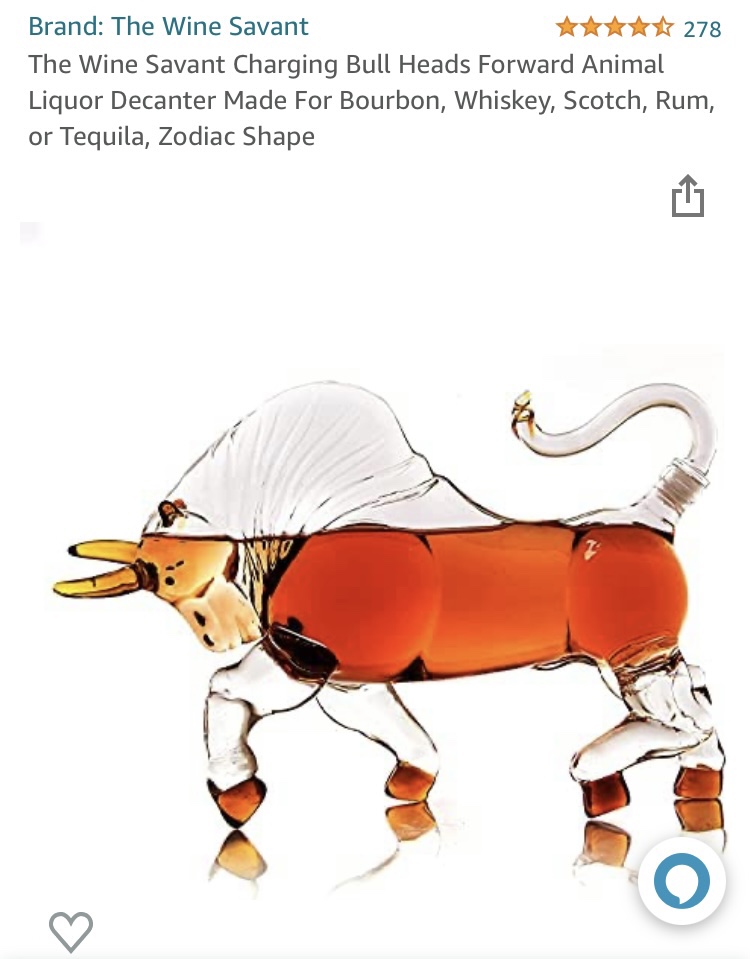750x959 pixels.
Task: Add decanter to wish list heart
Action: pyautogui.click(x=71, y=931)
